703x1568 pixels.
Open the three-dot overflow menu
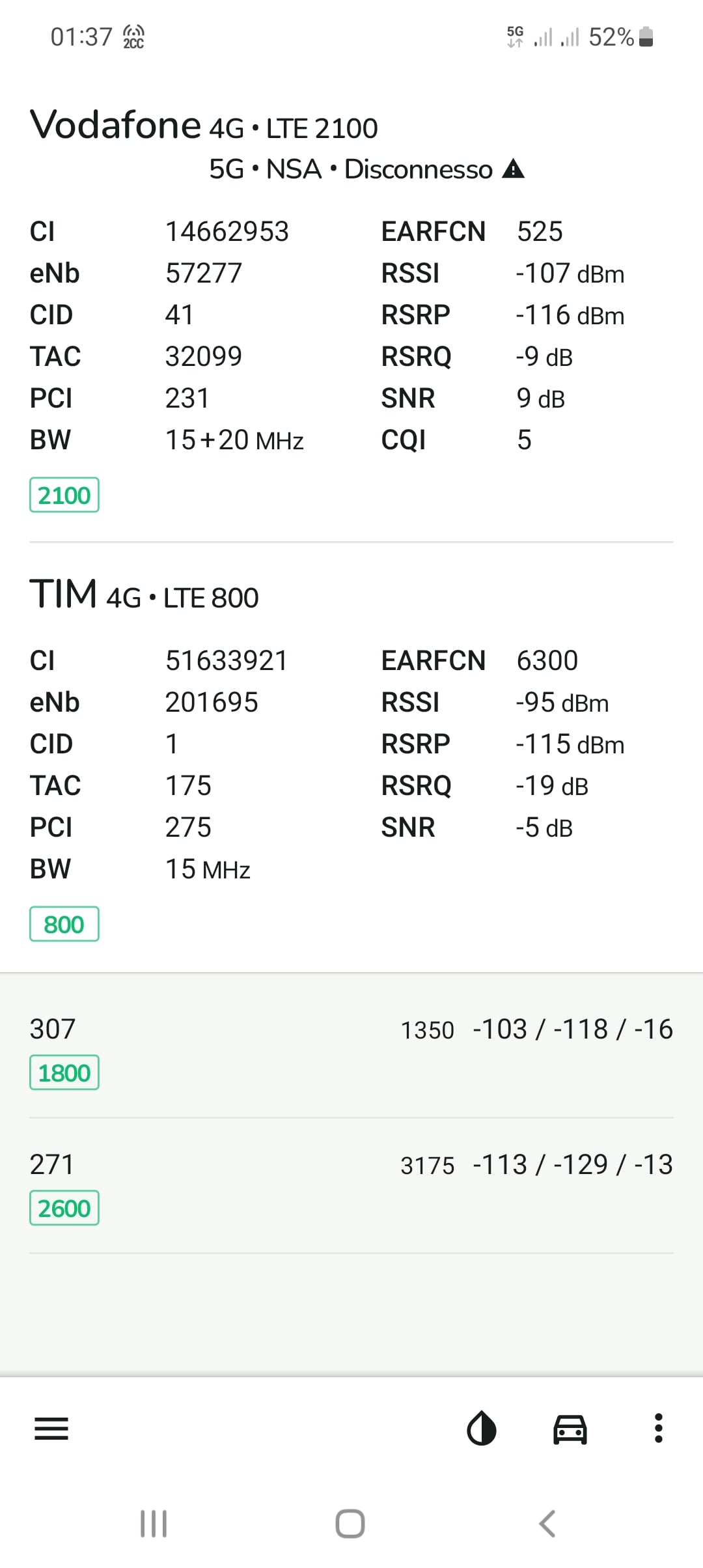click(659, 1429)
